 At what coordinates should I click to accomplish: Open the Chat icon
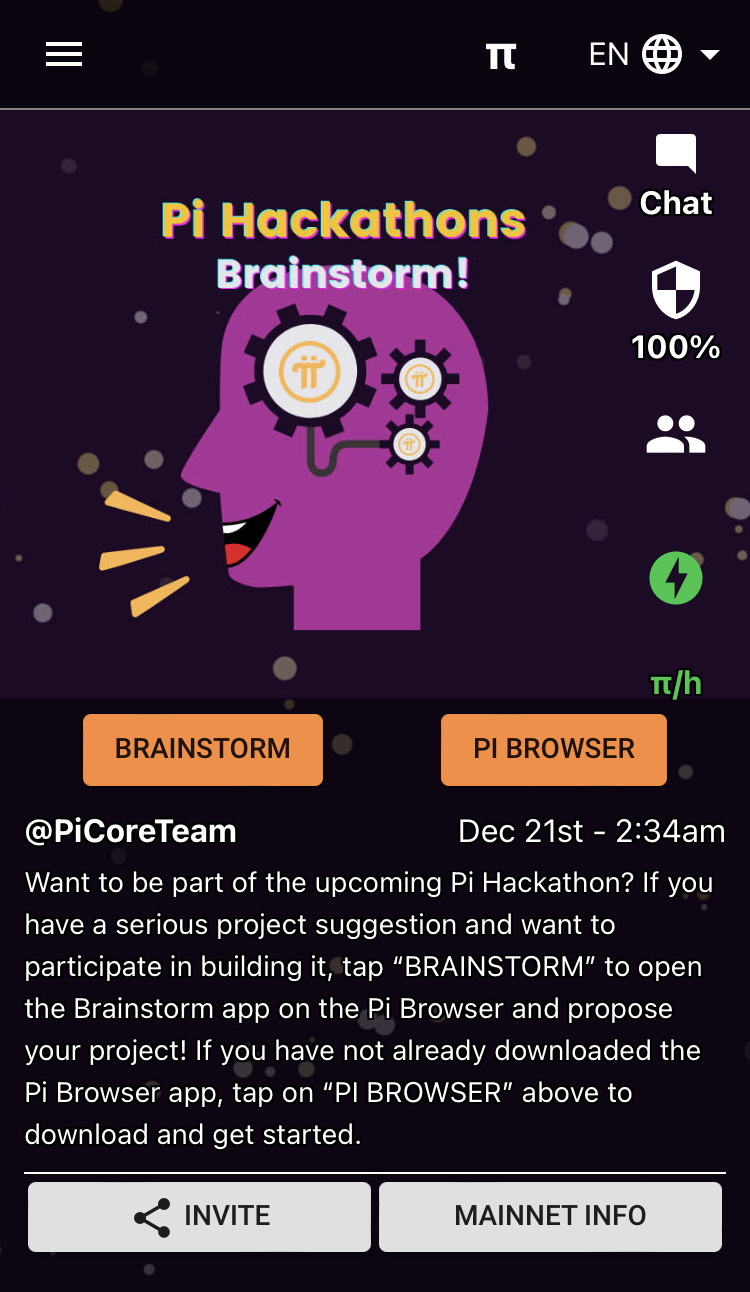(676, 176)
